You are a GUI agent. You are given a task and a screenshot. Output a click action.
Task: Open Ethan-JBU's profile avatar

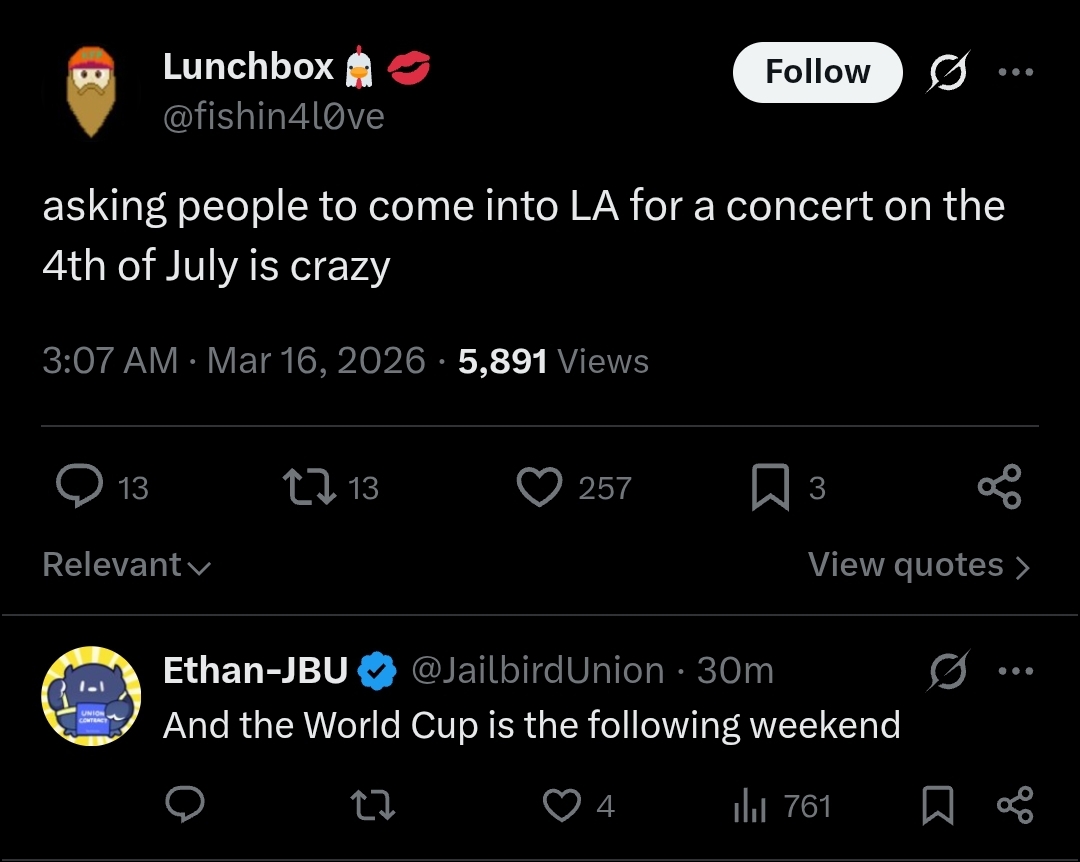(91, 696)
